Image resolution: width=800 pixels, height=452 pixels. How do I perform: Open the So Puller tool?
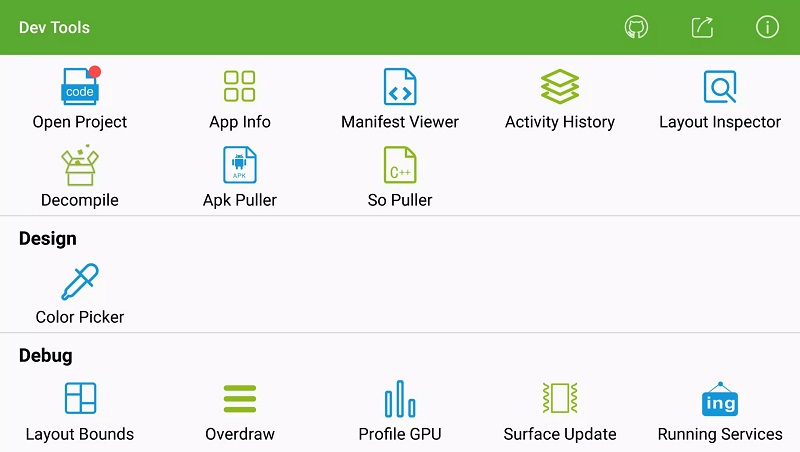[x=400, y=177]
